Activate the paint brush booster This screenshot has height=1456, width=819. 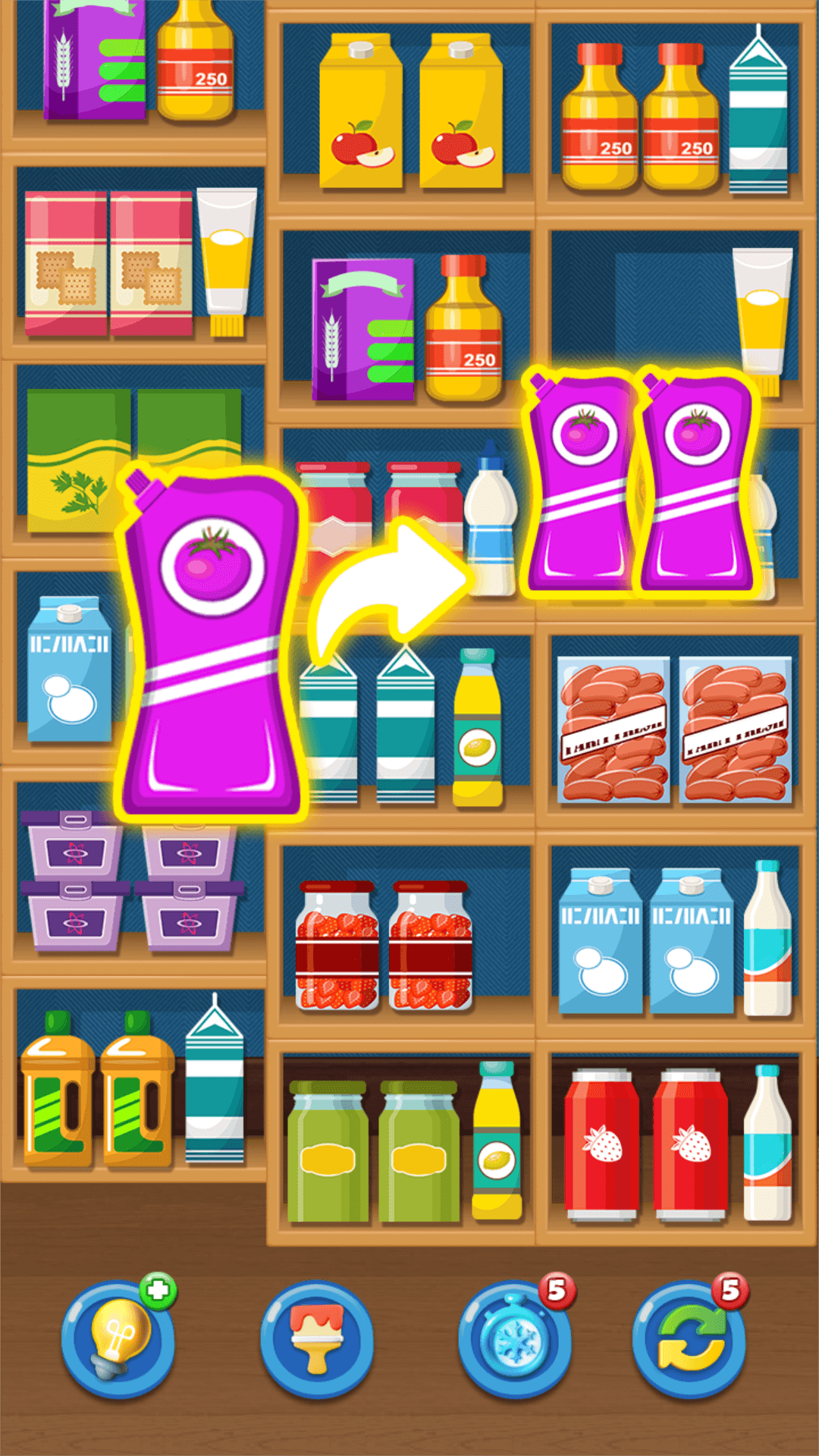tap(317, 1339)
